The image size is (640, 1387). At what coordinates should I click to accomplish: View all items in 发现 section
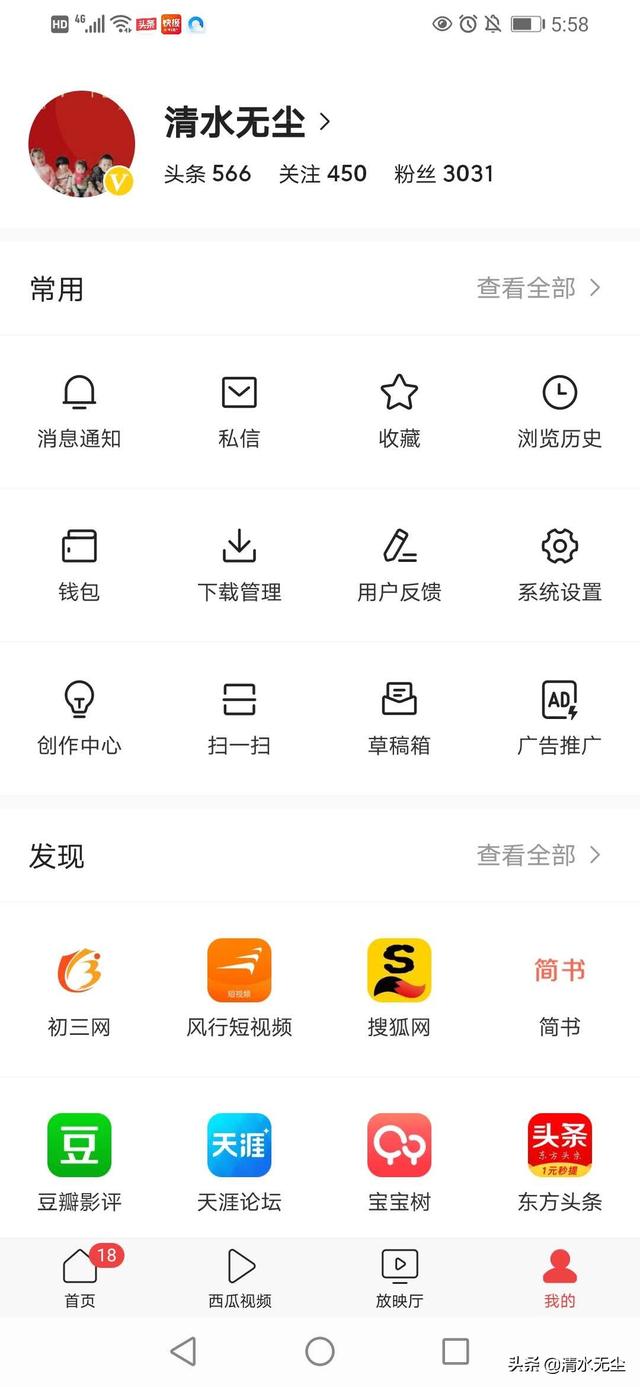point(538,856)
